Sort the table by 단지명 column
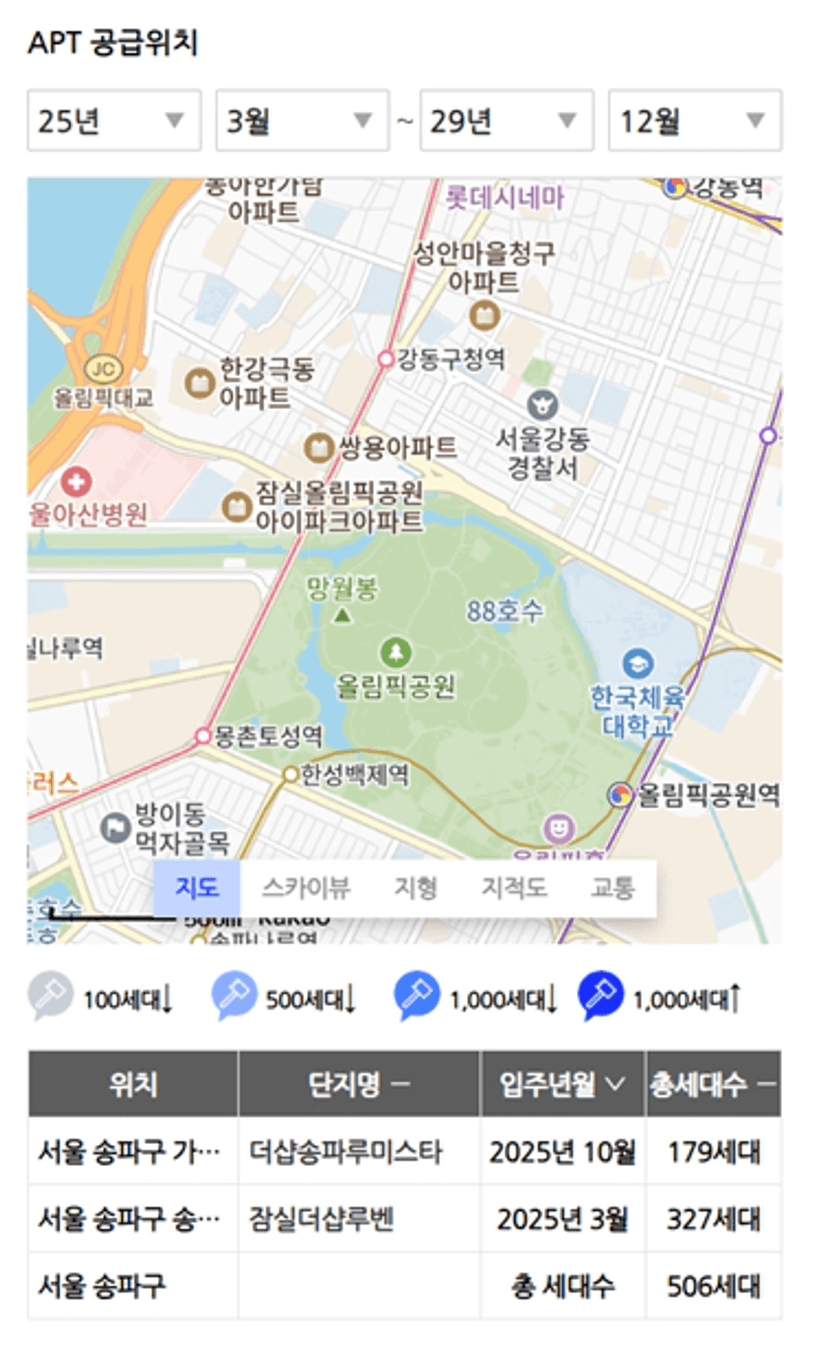827x1351 pixels. pos(359,1084)
